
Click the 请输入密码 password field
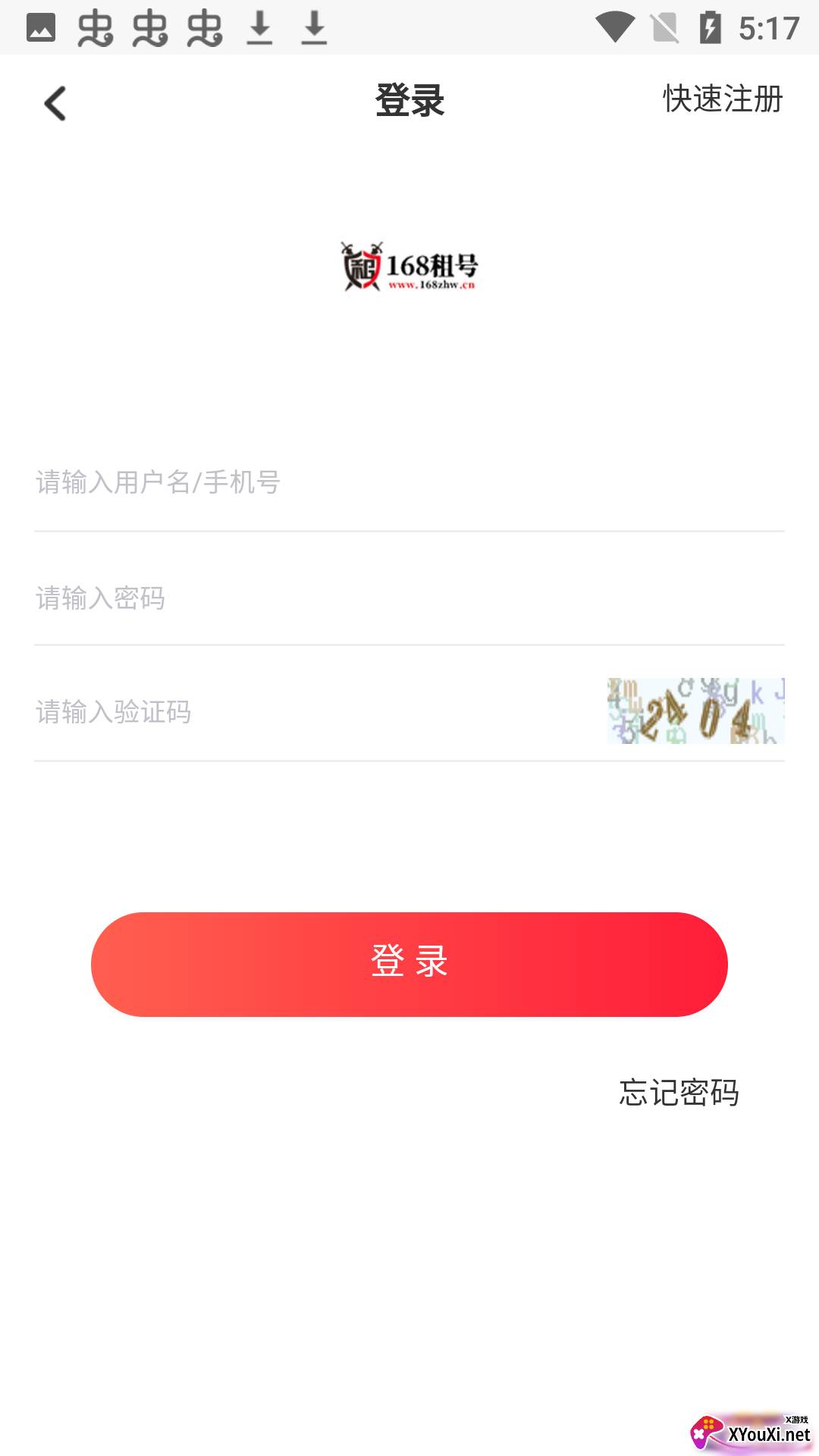point(303,598)
